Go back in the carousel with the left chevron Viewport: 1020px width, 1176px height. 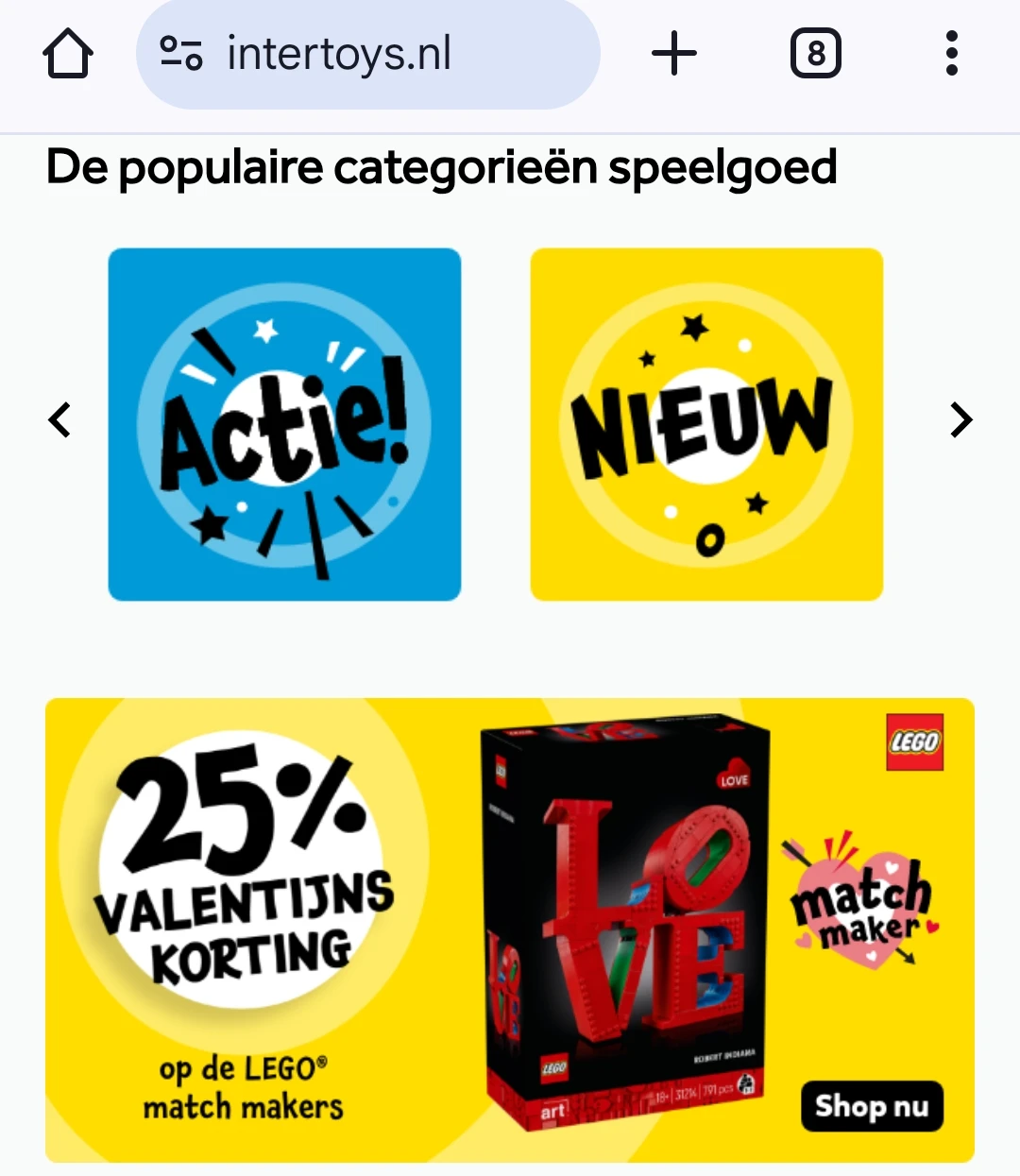point(59,419)
